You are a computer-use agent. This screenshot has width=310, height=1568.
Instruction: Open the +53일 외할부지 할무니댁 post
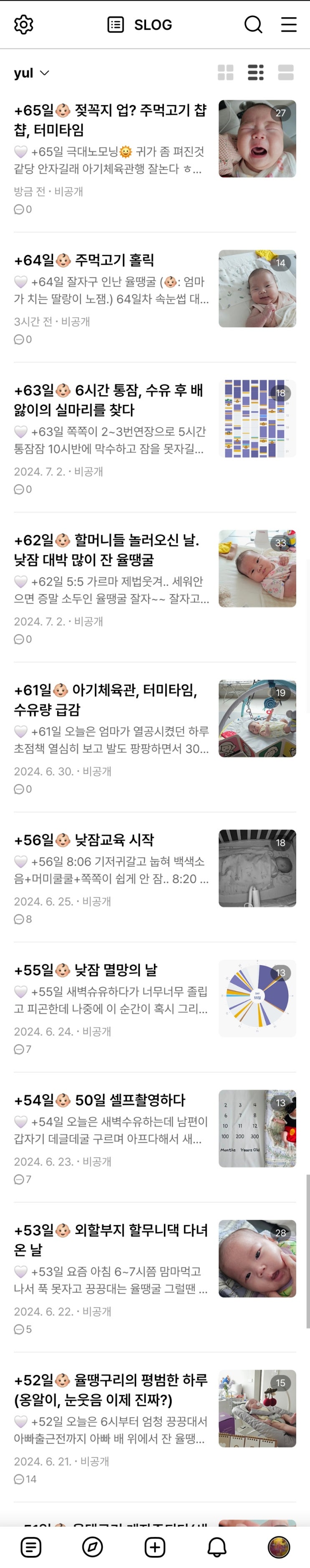point(155,1277)
